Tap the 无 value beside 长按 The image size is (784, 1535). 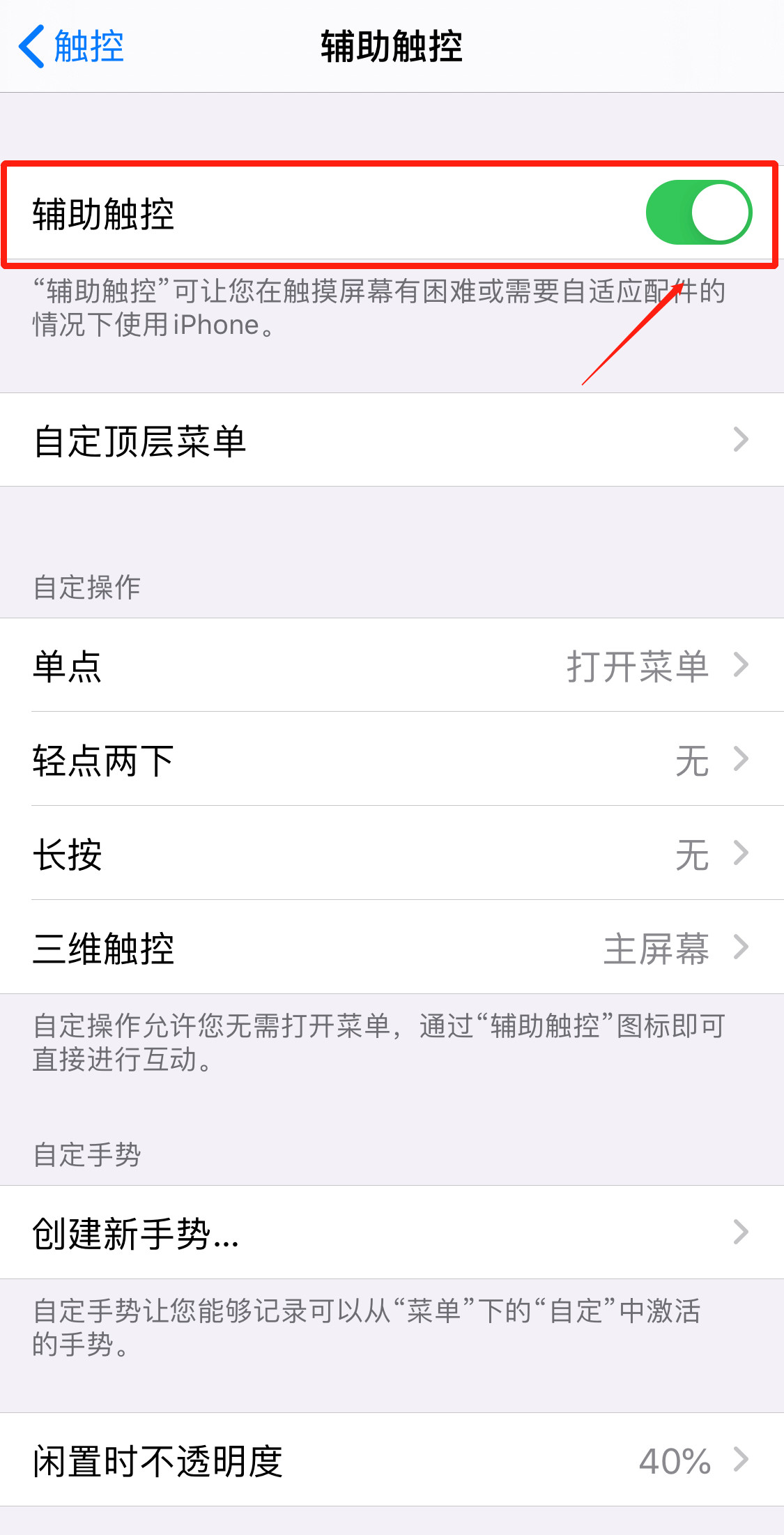[x=692, y=855]
